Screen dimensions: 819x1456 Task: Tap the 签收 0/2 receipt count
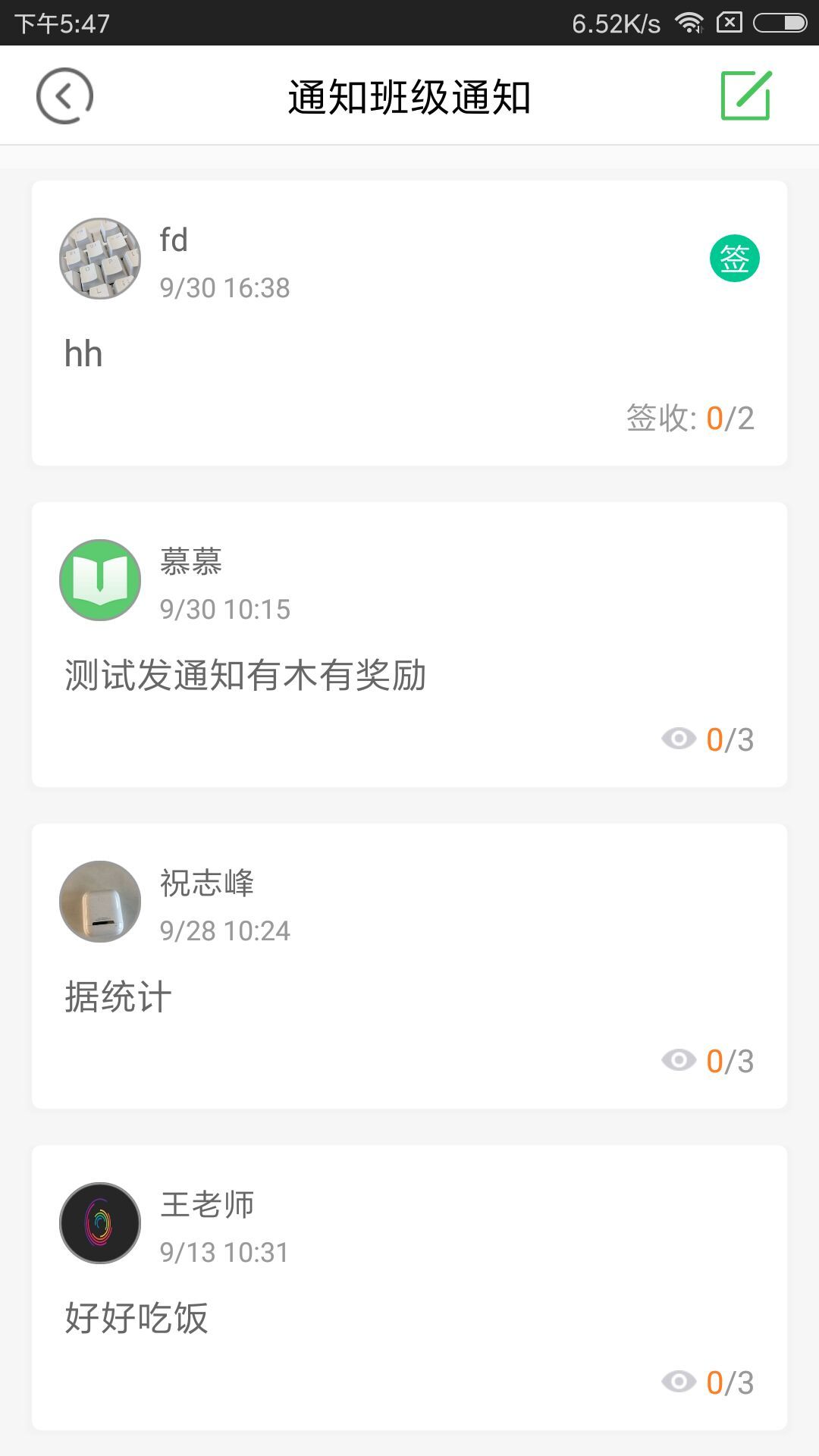point(692,416)
